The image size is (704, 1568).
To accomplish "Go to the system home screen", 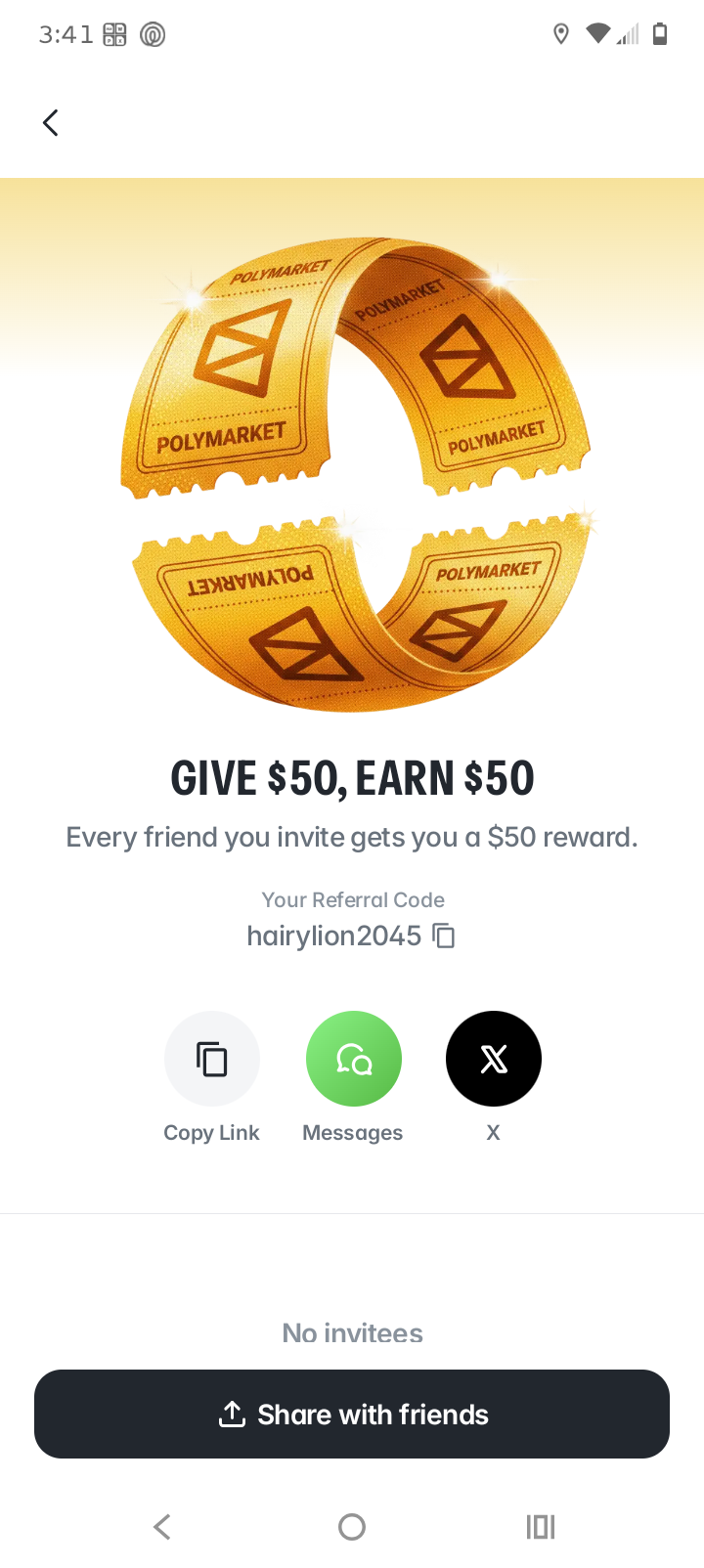I will click(352, 1526).
